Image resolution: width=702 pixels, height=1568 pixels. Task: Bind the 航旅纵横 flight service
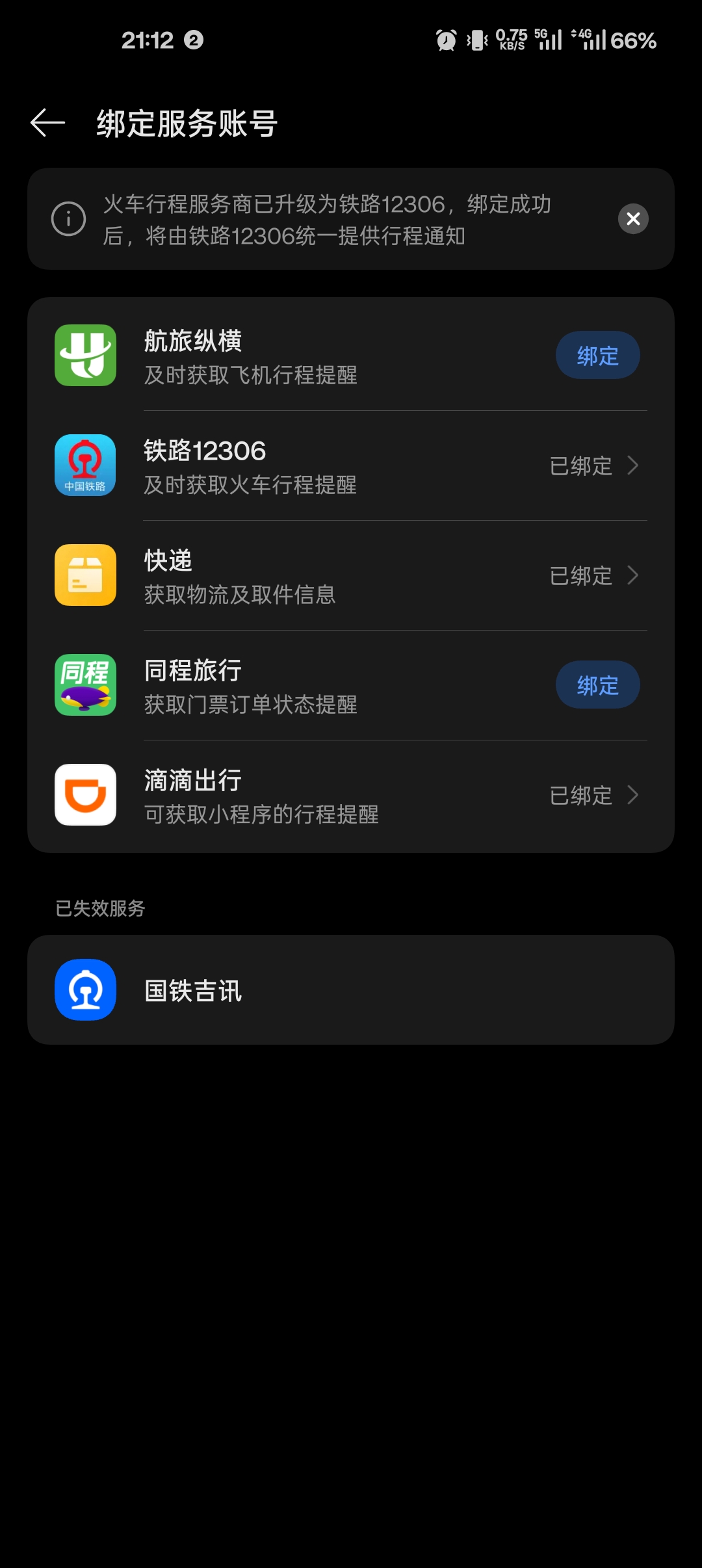[x=597, y=355]
